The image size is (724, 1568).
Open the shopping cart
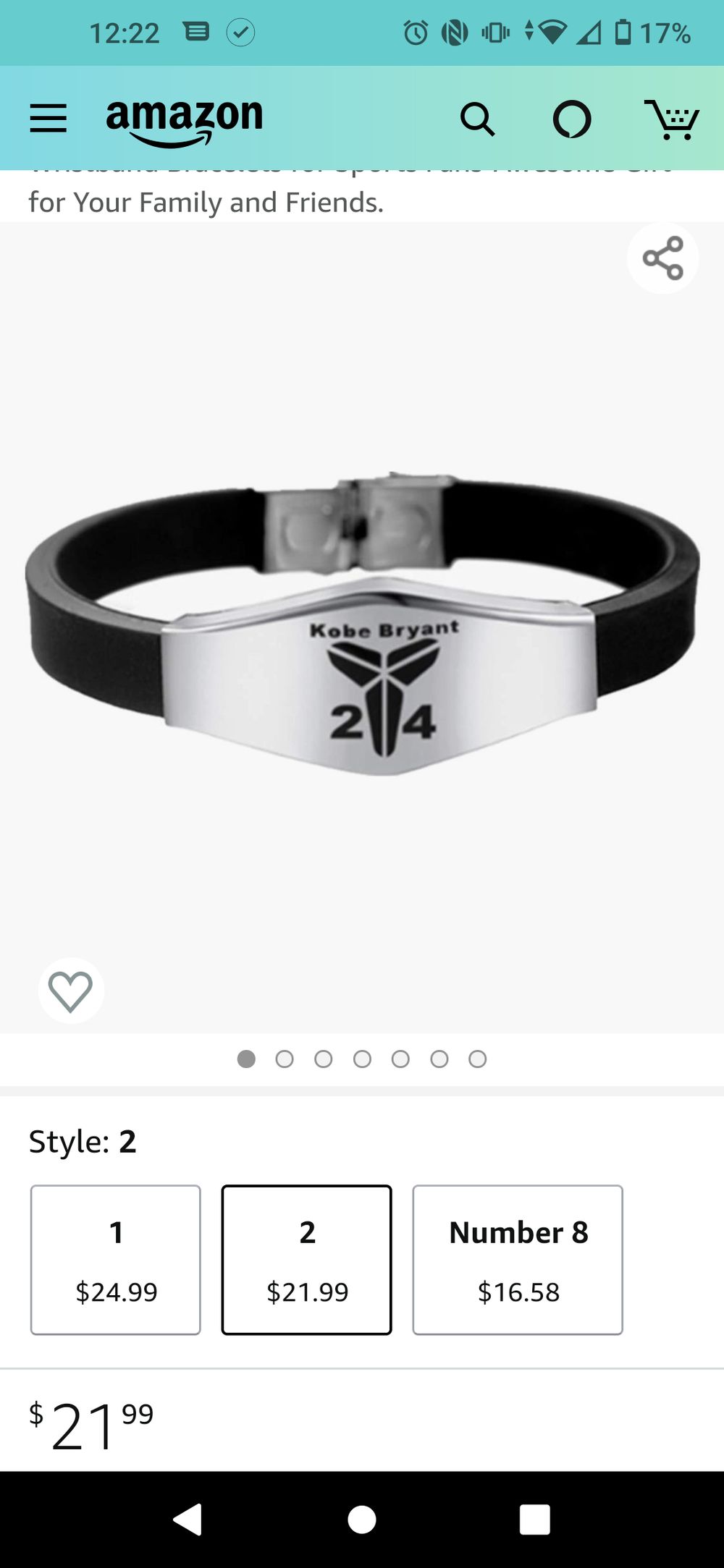[671, 119]
